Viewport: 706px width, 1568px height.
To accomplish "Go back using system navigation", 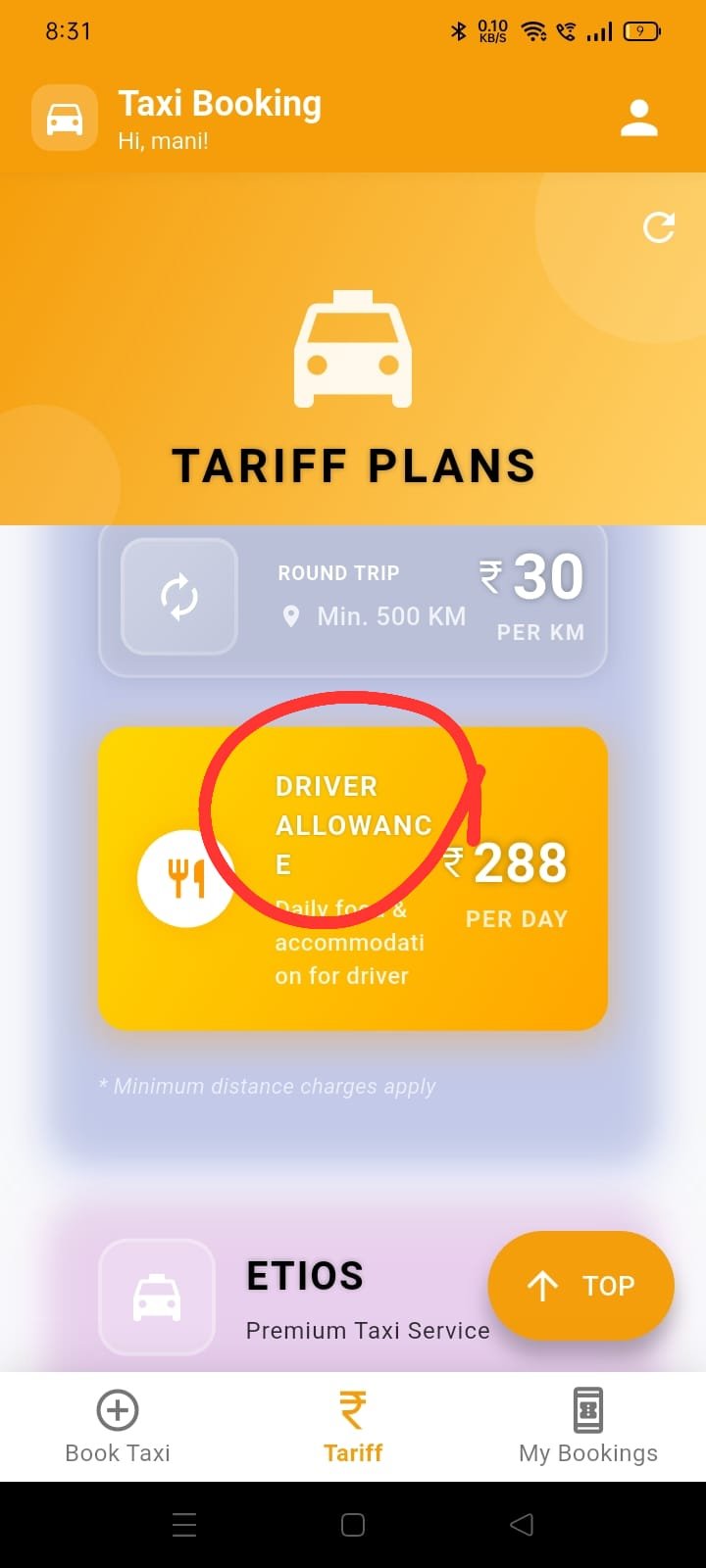I will click(522, 1524).
